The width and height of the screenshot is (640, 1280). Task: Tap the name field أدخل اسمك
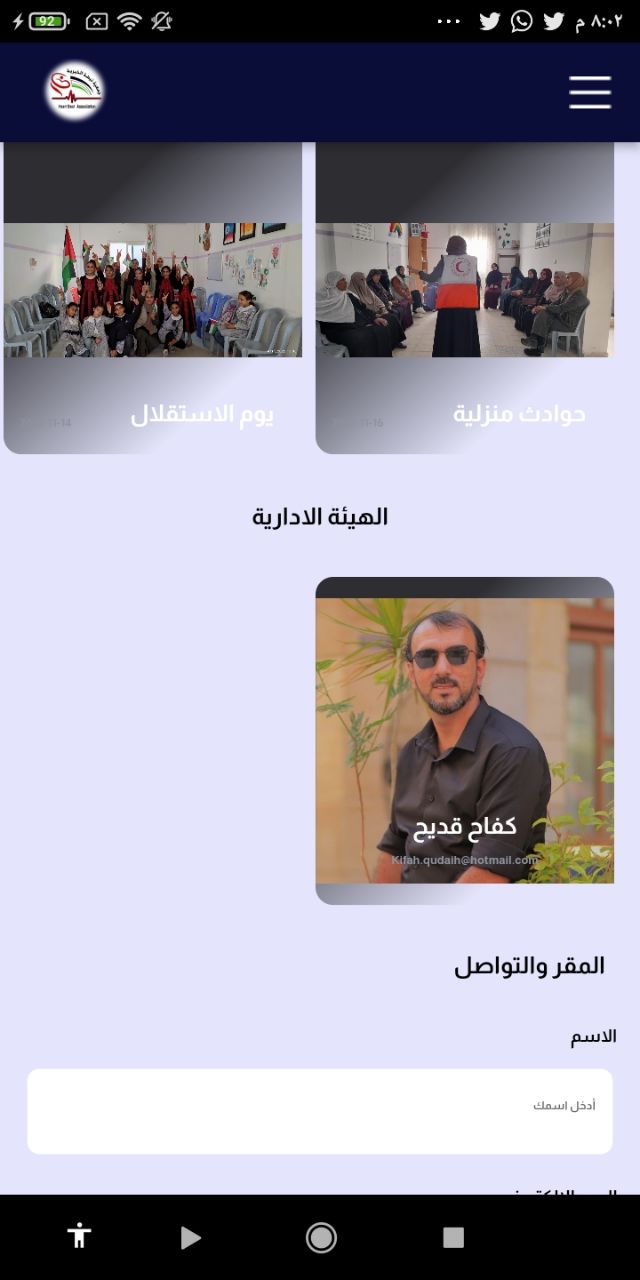point(320,1110)
